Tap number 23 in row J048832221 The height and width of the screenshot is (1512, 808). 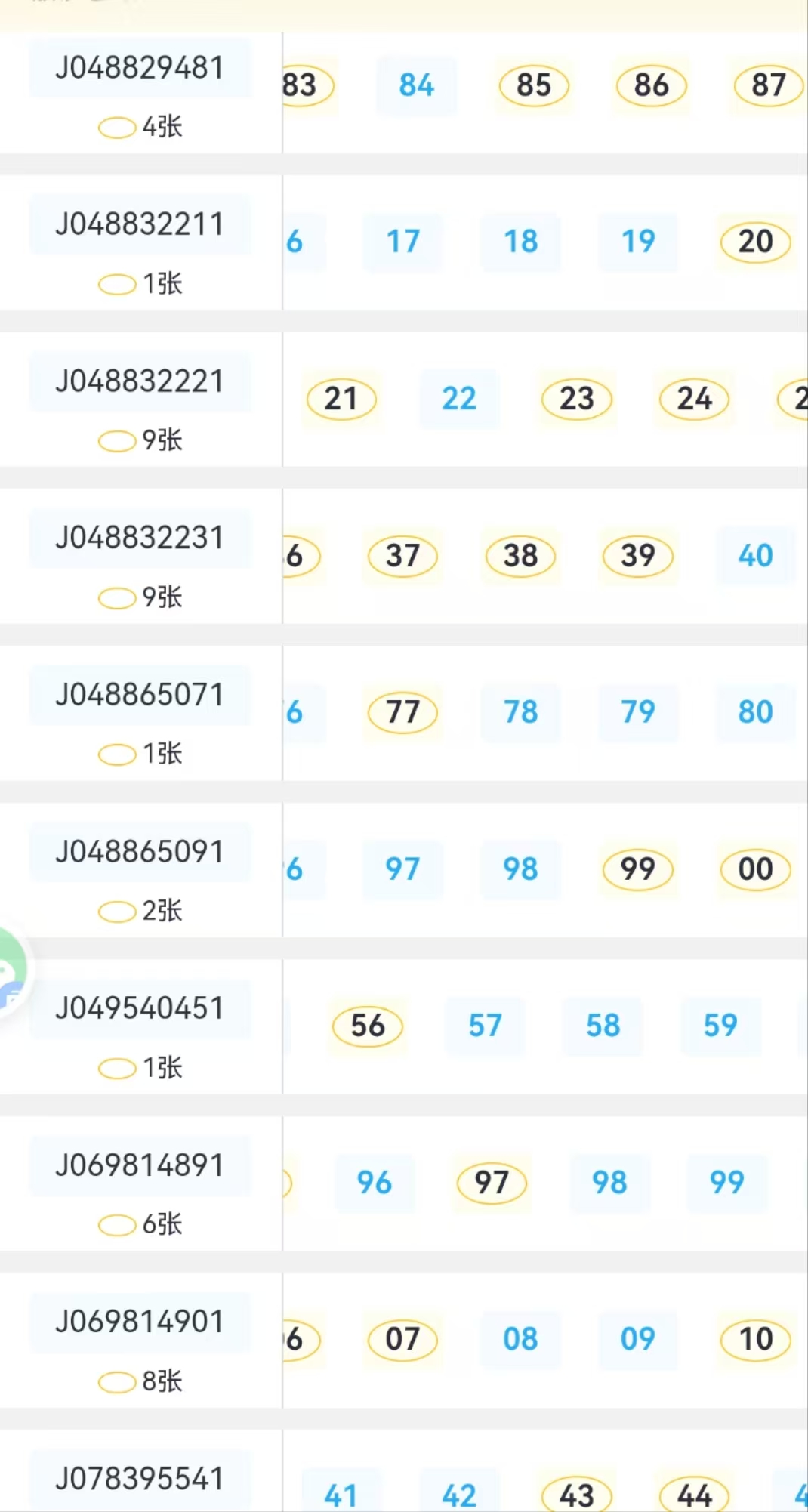pos(576,399)
